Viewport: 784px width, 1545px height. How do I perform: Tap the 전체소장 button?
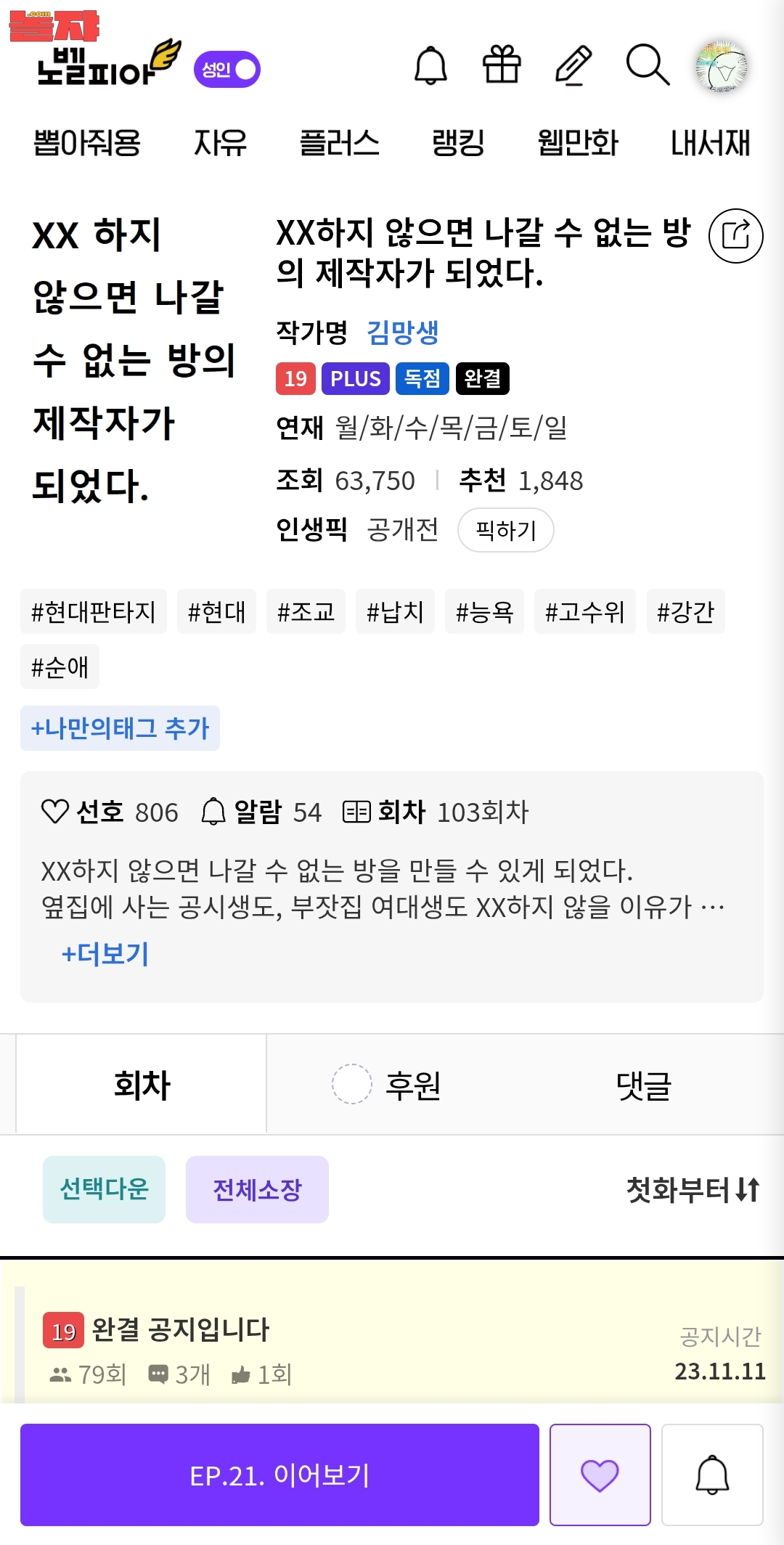tap(257, 1189)
